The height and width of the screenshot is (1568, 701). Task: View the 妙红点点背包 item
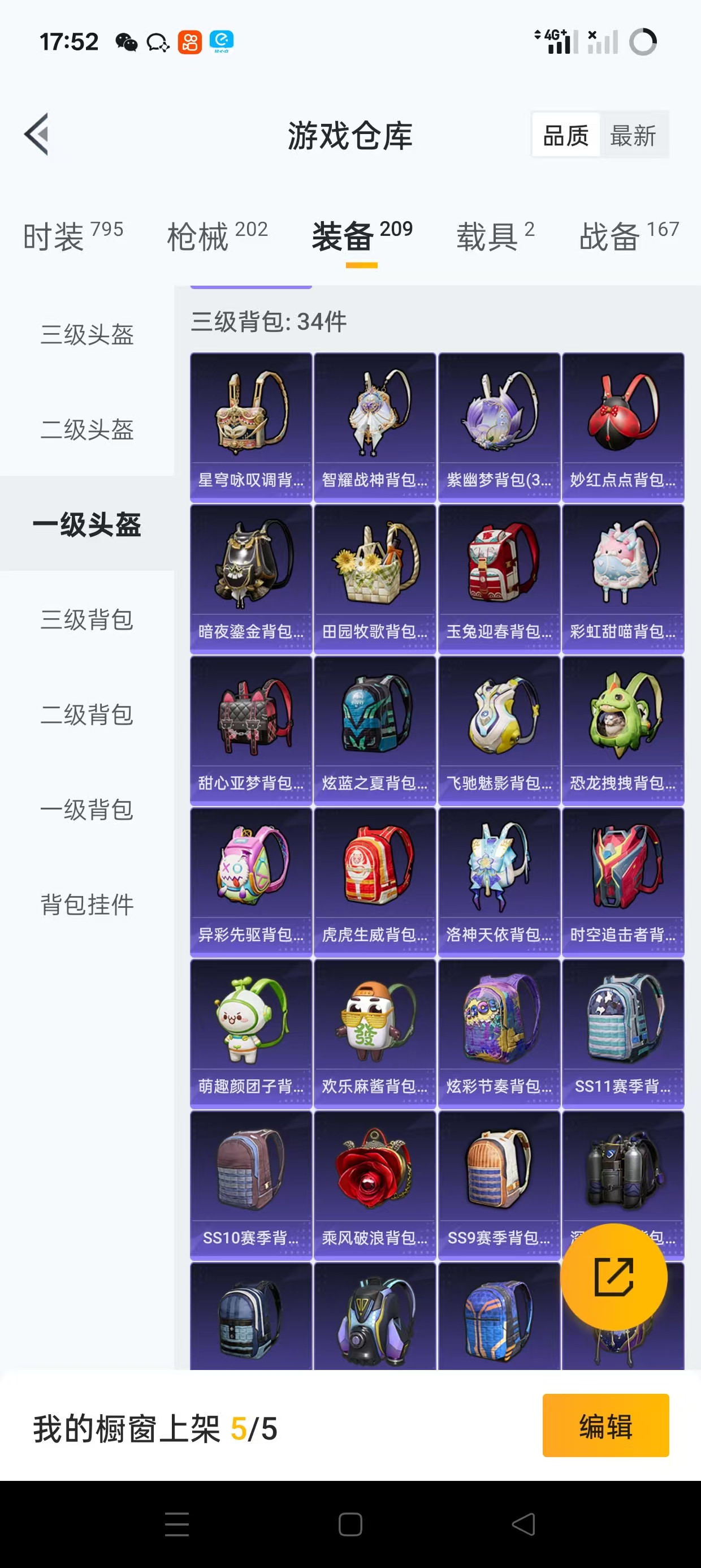pos(622,427)
